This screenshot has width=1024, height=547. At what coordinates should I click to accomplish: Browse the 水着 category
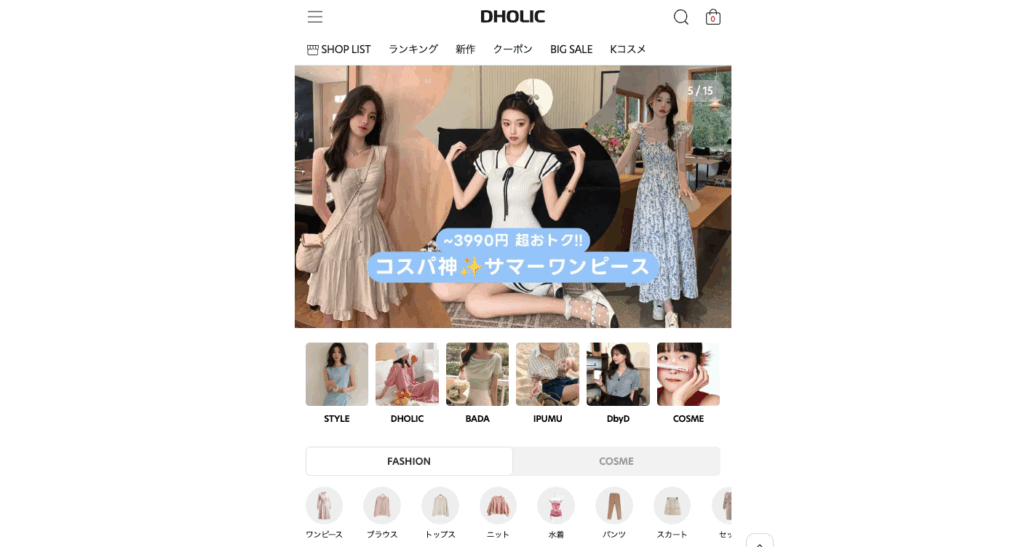(x=556, y=506)
